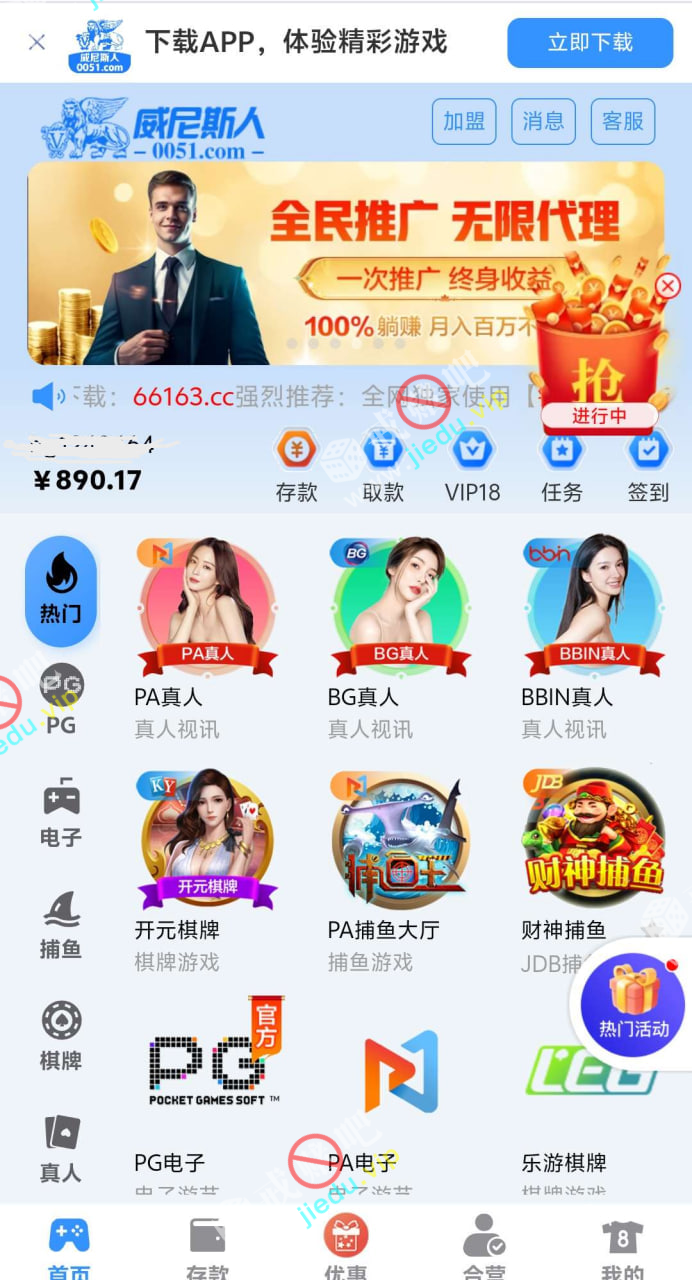Tap the 立即下载 download button
The image size is (692, 1280).
point(590,42)
